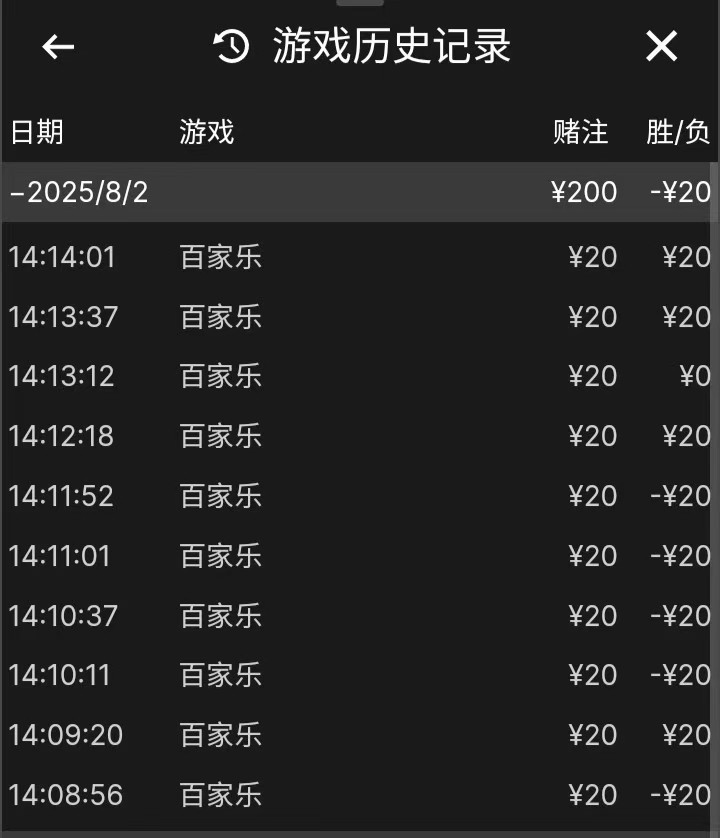Click the history clock icon beside the title

pos(229,46)
